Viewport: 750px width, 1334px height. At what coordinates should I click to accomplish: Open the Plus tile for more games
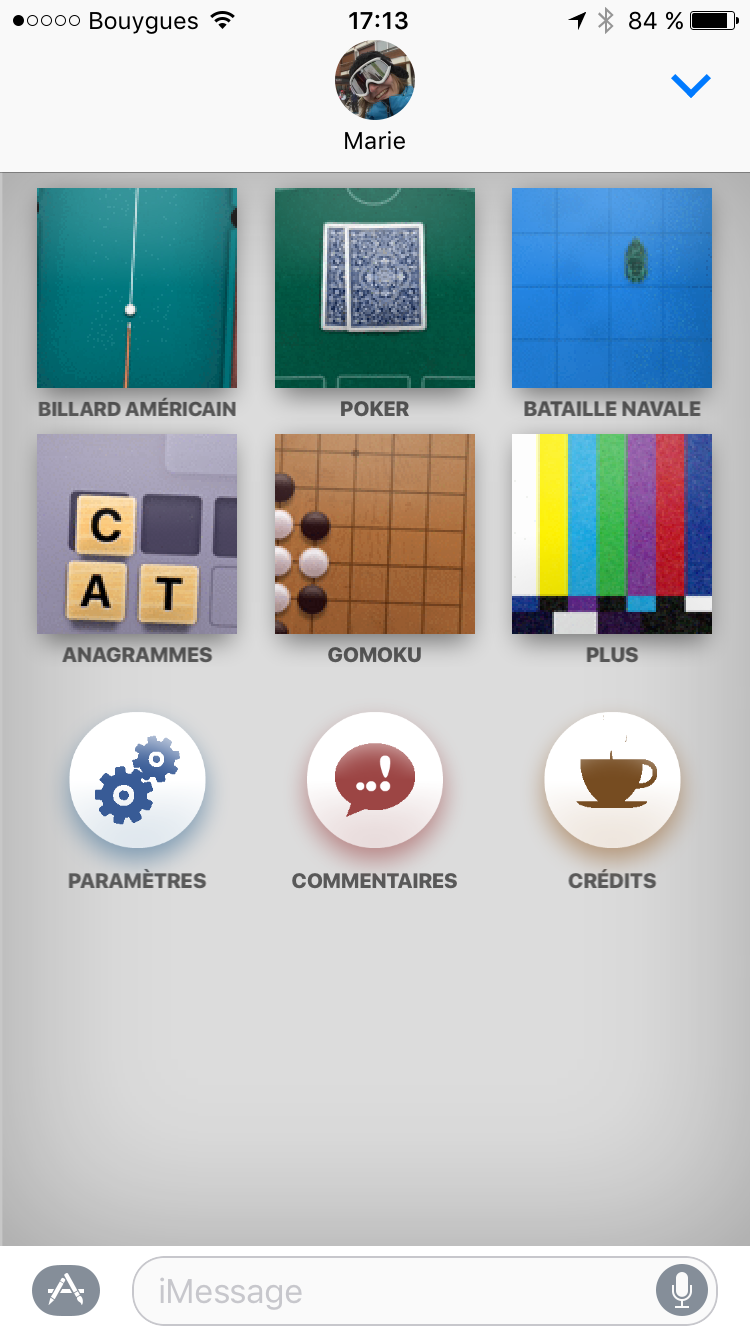(612, 534)
